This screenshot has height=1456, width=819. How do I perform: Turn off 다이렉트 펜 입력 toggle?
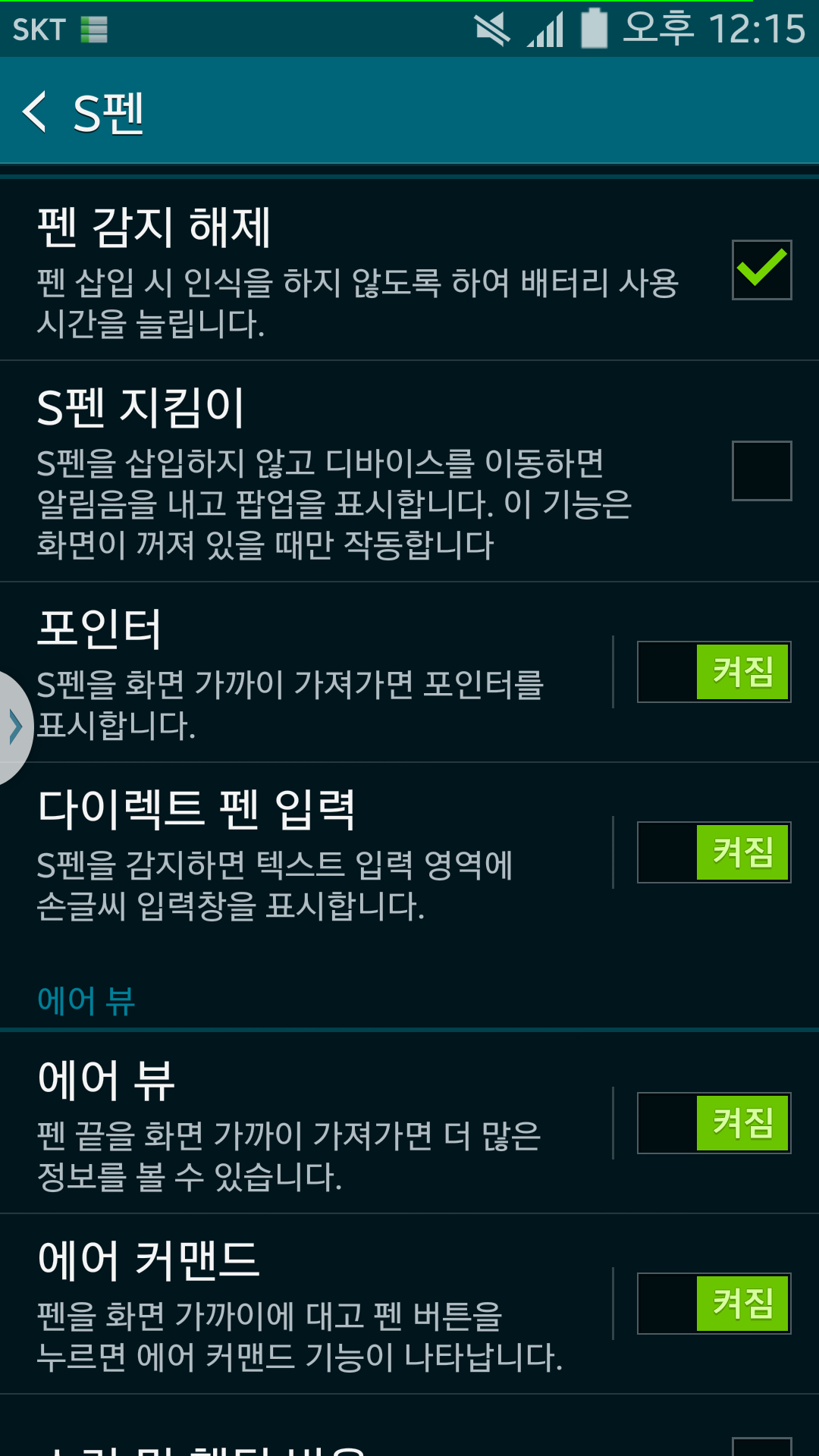pos(714,852)
